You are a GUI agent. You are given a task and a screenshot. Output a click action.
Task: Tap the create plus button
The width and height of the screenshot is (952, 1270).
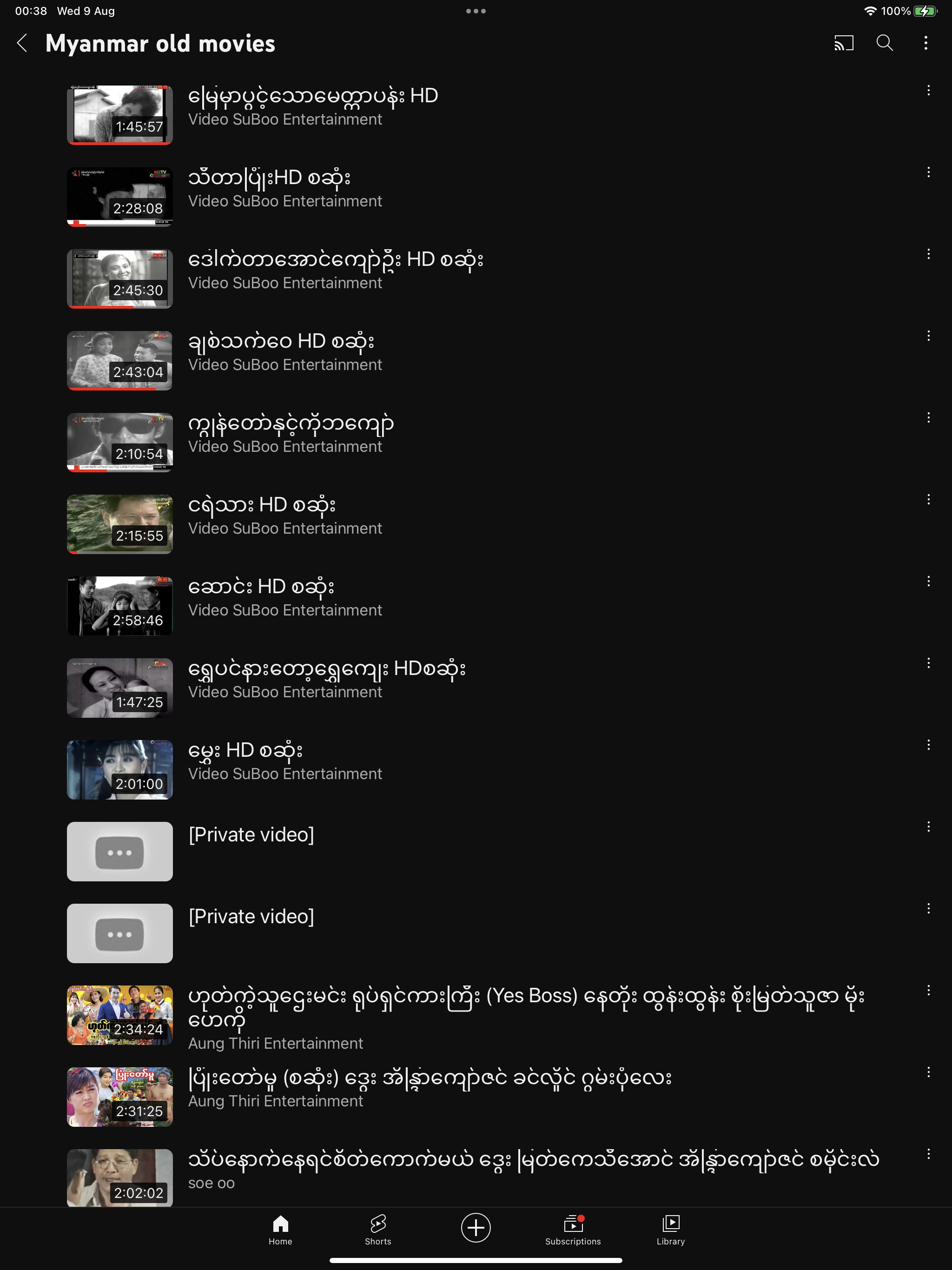coord(476,1228)
